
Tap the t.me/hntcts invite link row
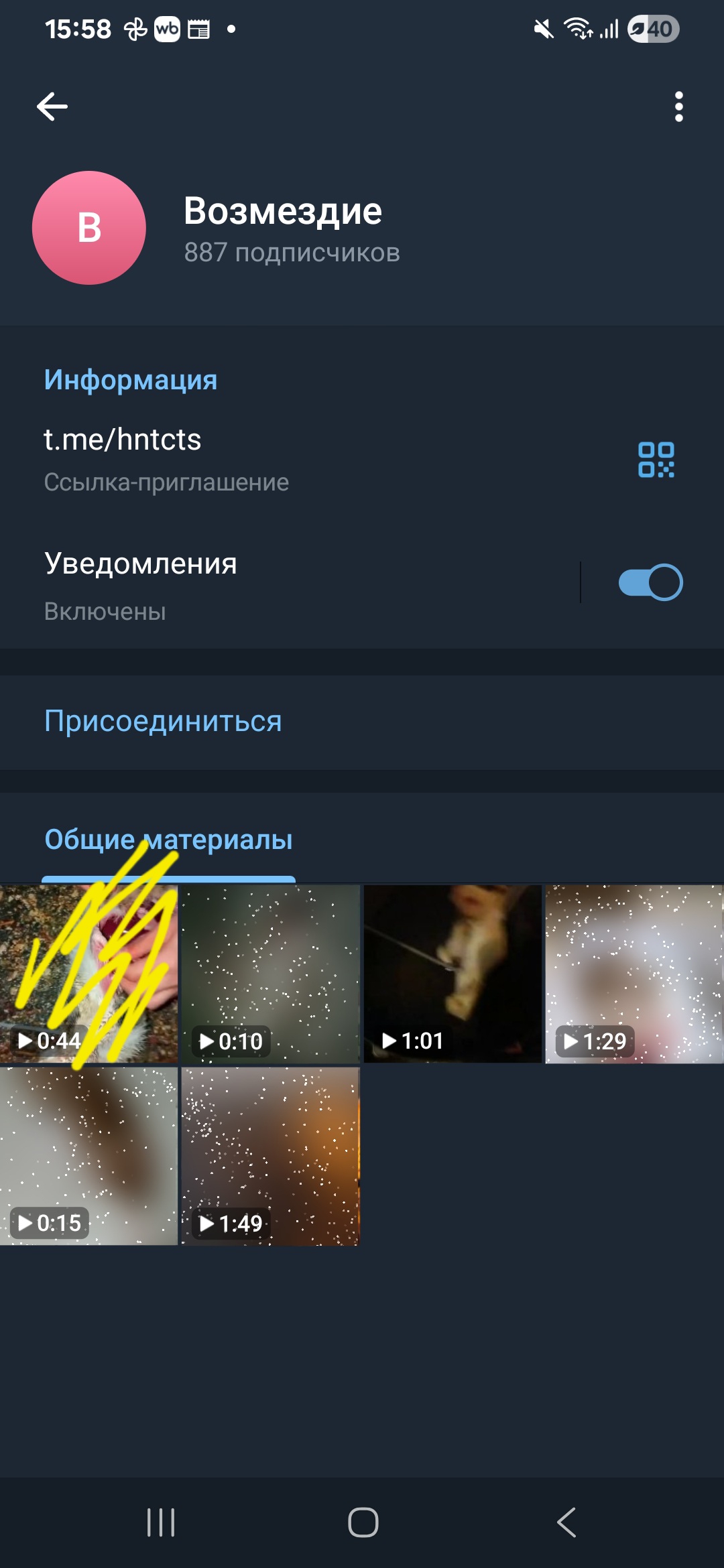click(268, 459)
